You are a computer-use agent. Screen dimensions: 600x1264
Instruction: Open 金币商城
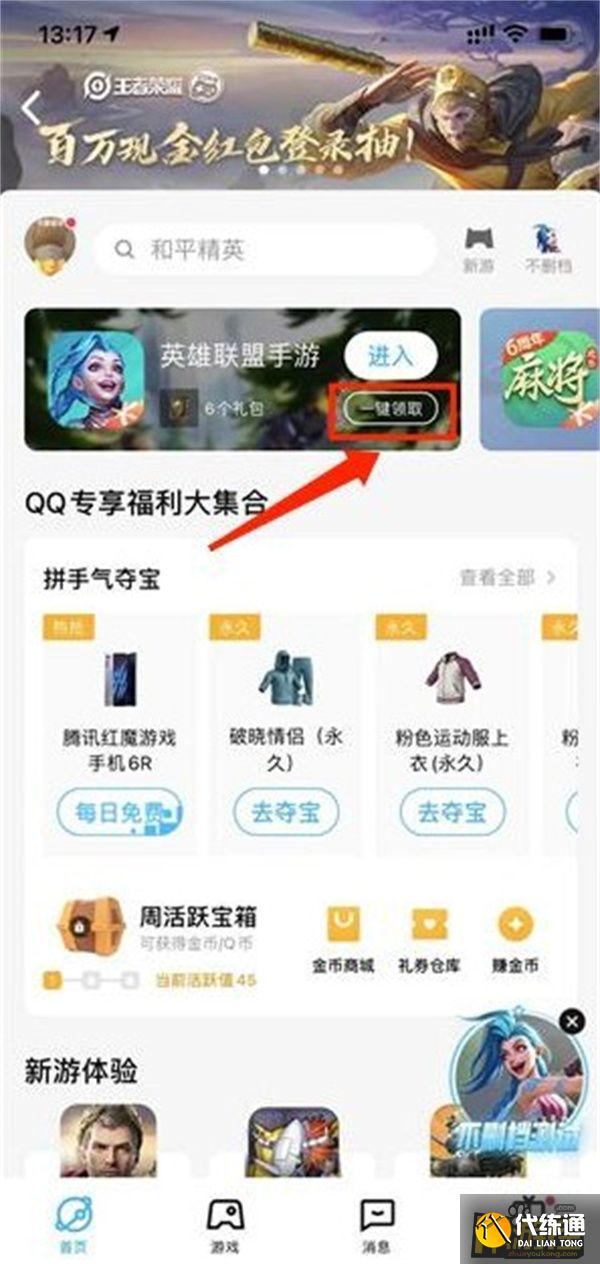[343, 937]
